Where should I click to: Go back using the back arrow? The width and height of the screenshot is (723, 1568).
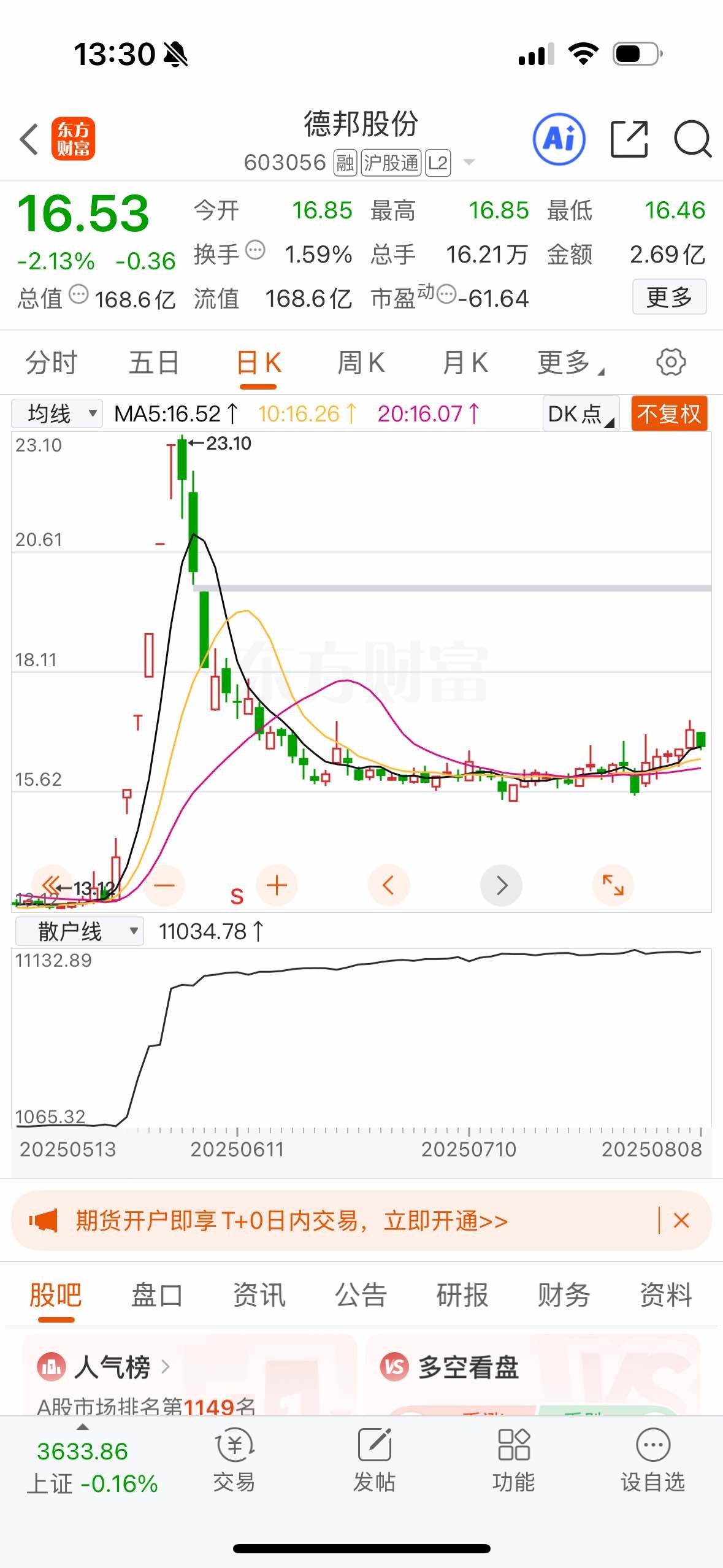tap(29, 139)
